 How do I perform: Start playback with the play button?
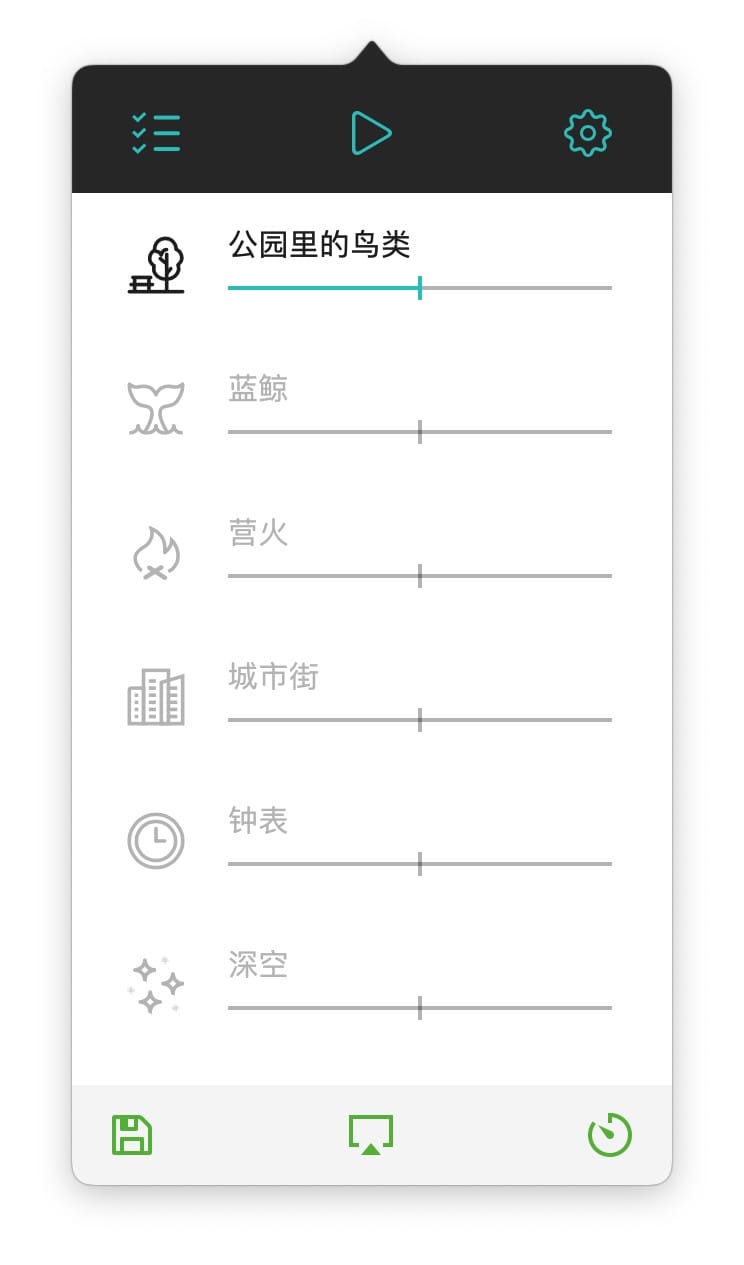tap(371, 133)
